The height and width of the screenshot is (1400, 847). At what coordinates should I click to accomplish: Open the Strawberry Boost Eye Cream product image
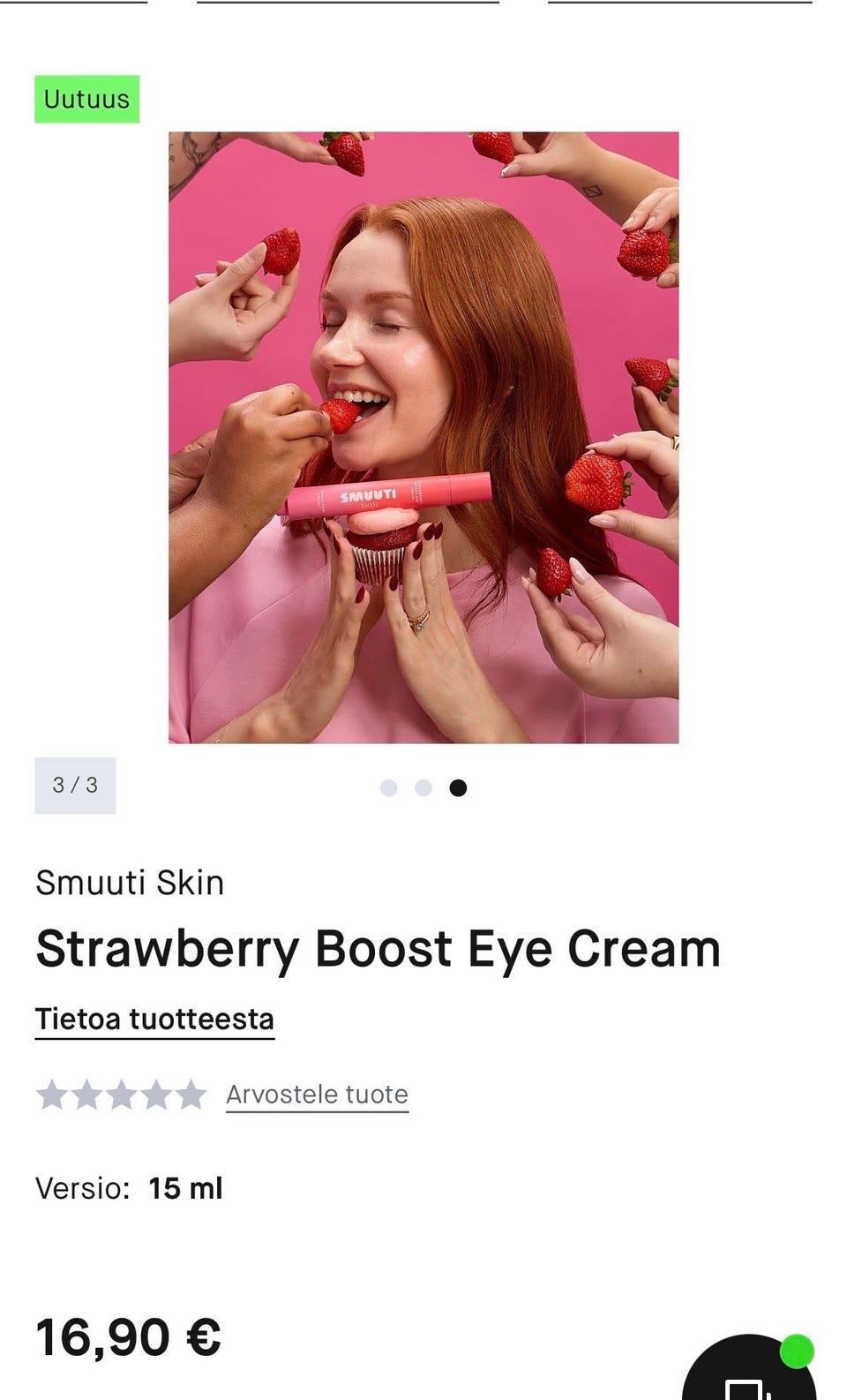click(423, 438)
